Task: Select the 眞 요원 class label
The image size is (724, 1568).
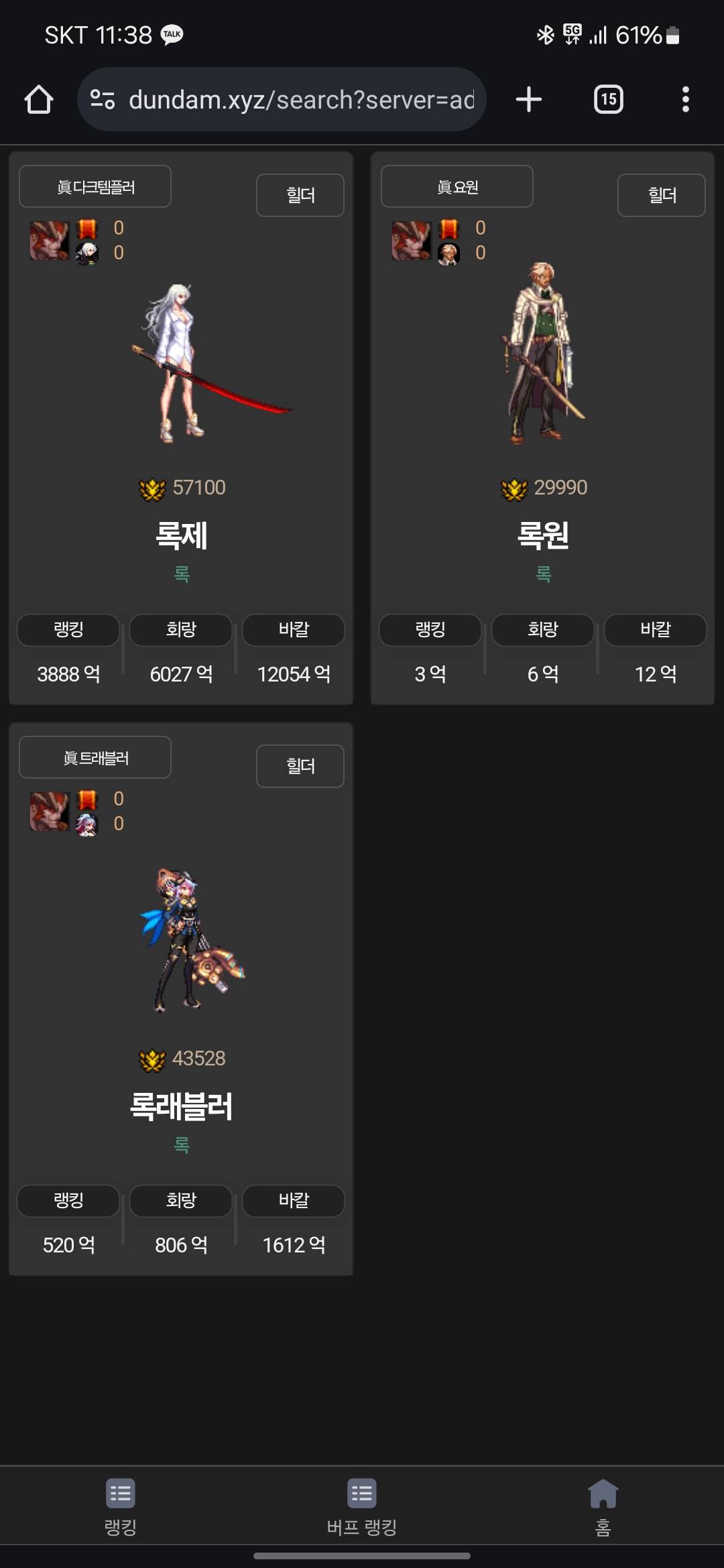Action: 457,187
